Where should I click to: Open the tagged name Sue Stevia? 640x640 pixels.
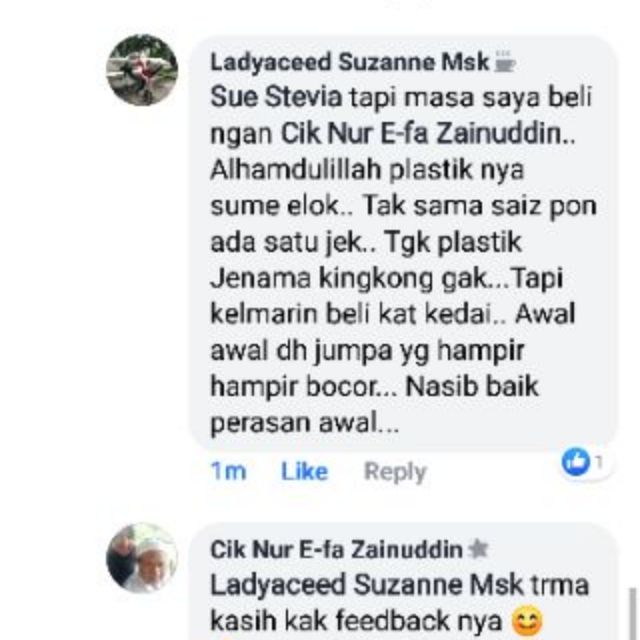coord(276,98)
